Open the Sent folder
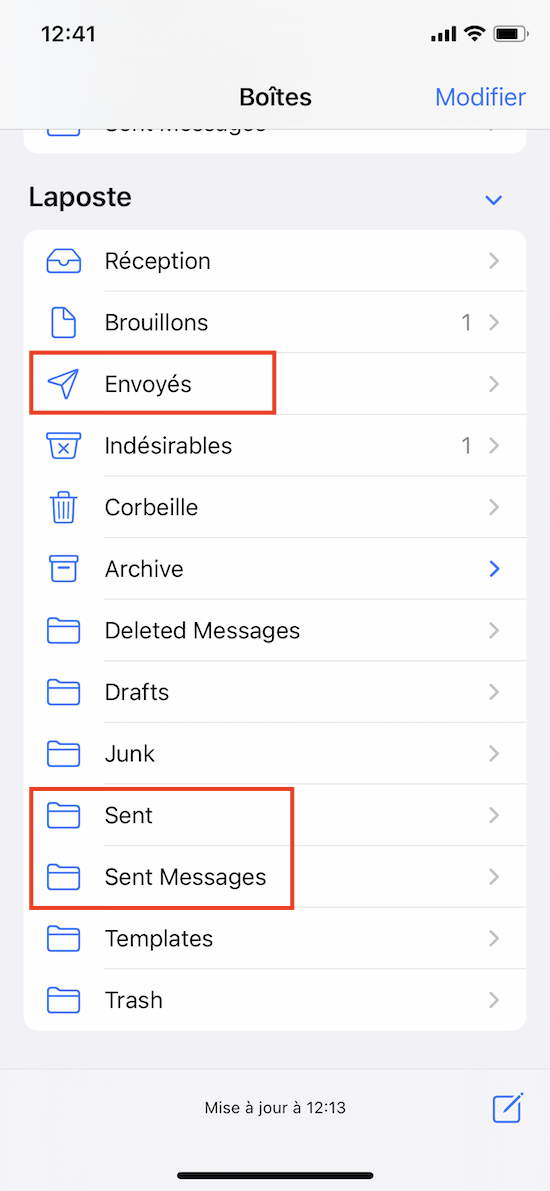550x1191 pixels. (275, 816)
